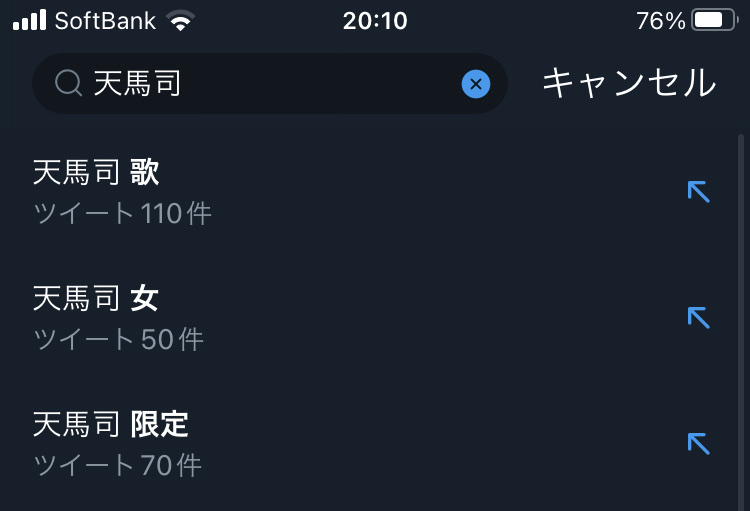Fill the search box with 天馬司 限定 via its arrow
750x511 pixels.
pyautogui.click(x=698, y=444)
